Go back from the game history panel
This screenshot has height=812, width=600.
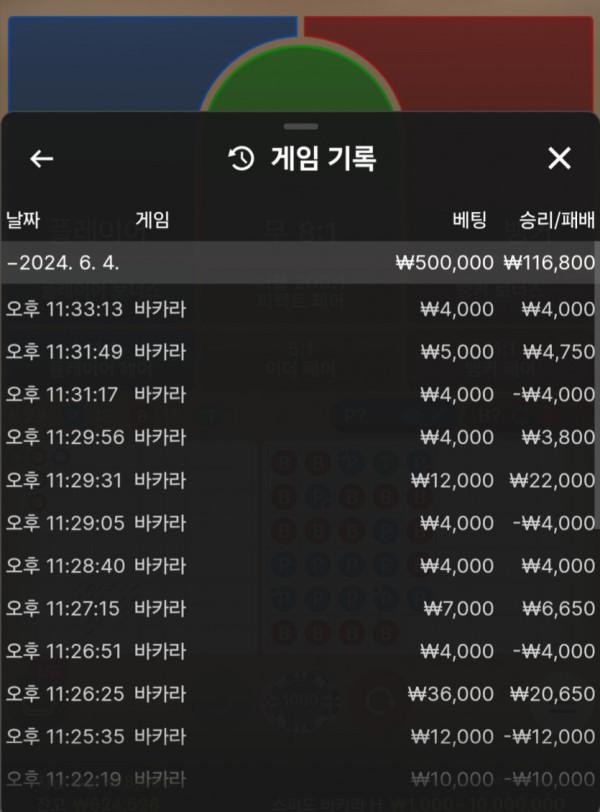click(41, 158)
